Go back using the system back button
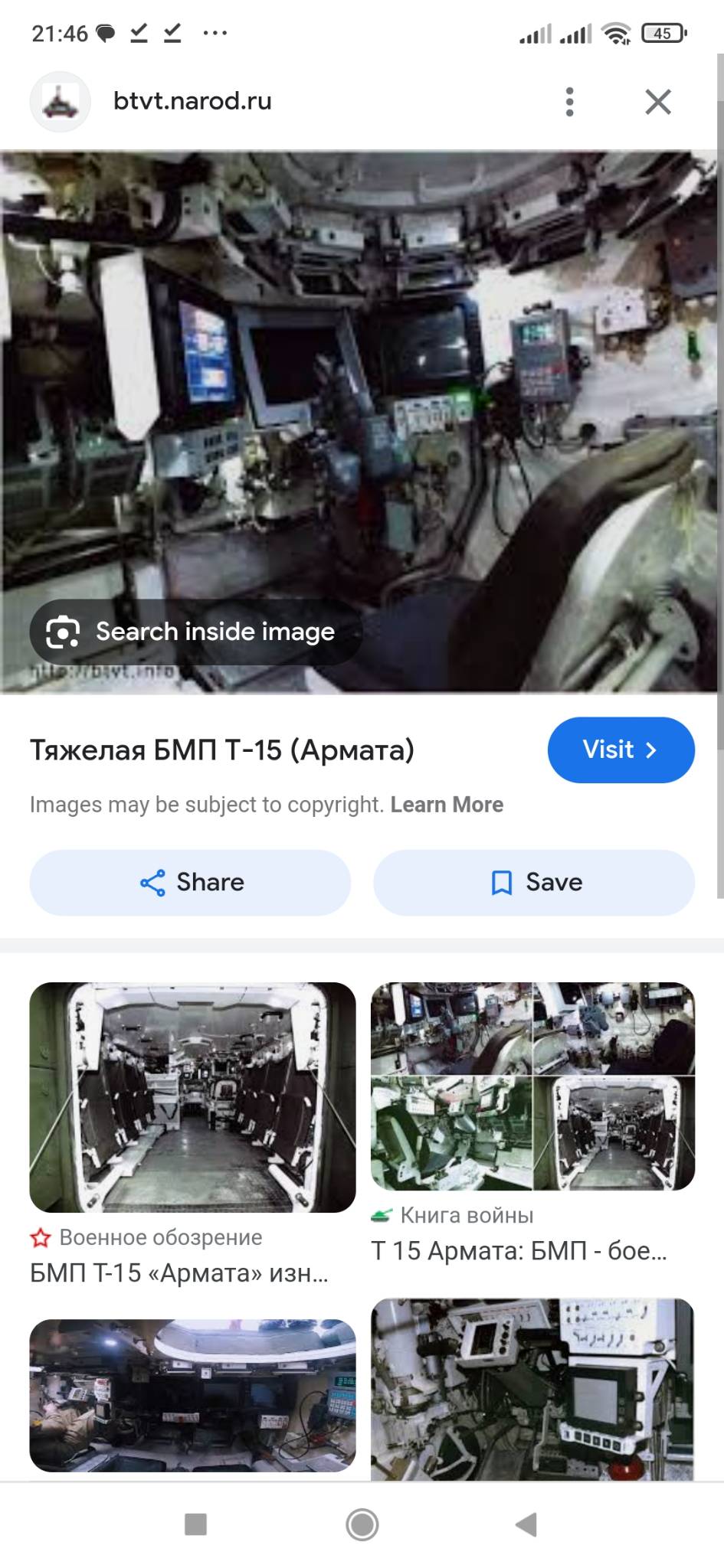This screenshot has width=724, height=1568. pyautogui.click(x=526, y=1524)
